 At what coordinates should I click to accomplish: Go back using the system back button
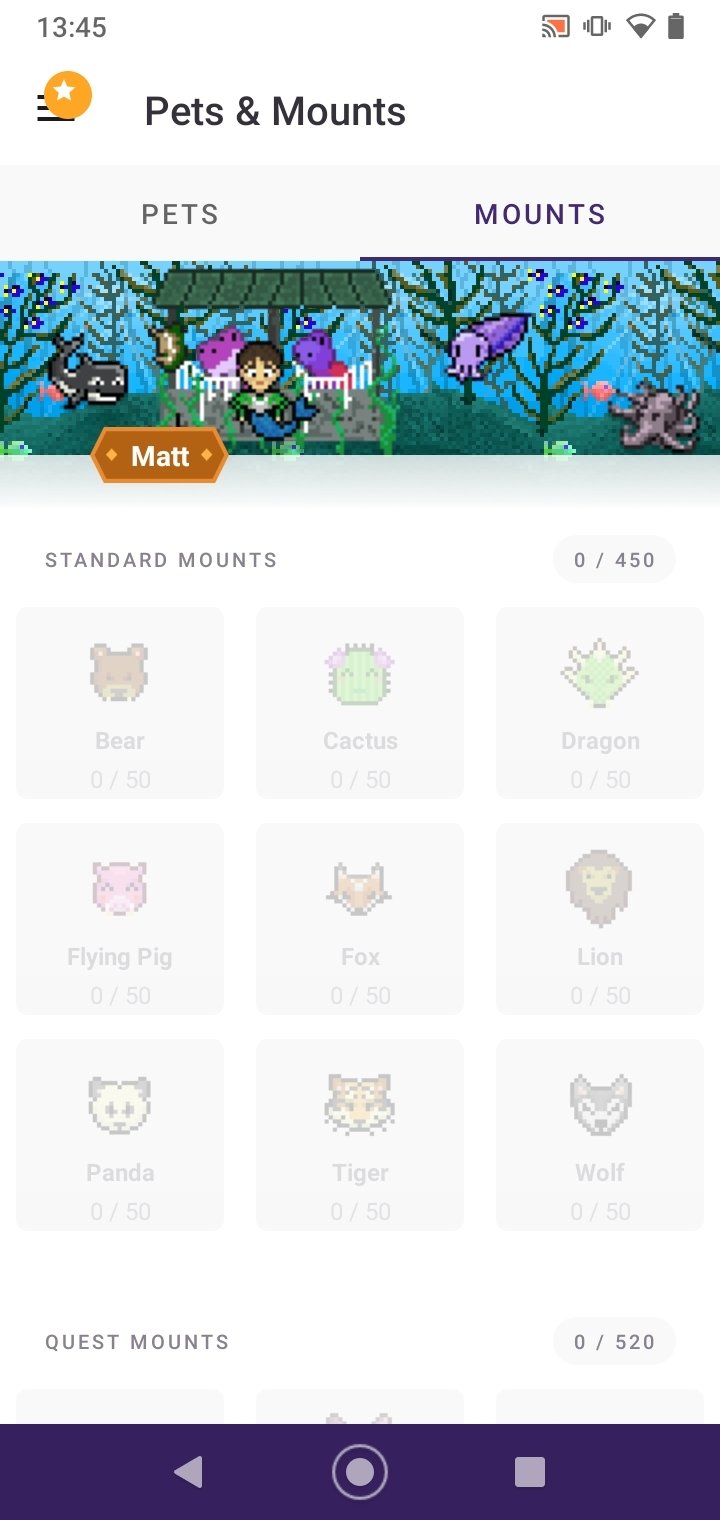tap(188, 1472)
